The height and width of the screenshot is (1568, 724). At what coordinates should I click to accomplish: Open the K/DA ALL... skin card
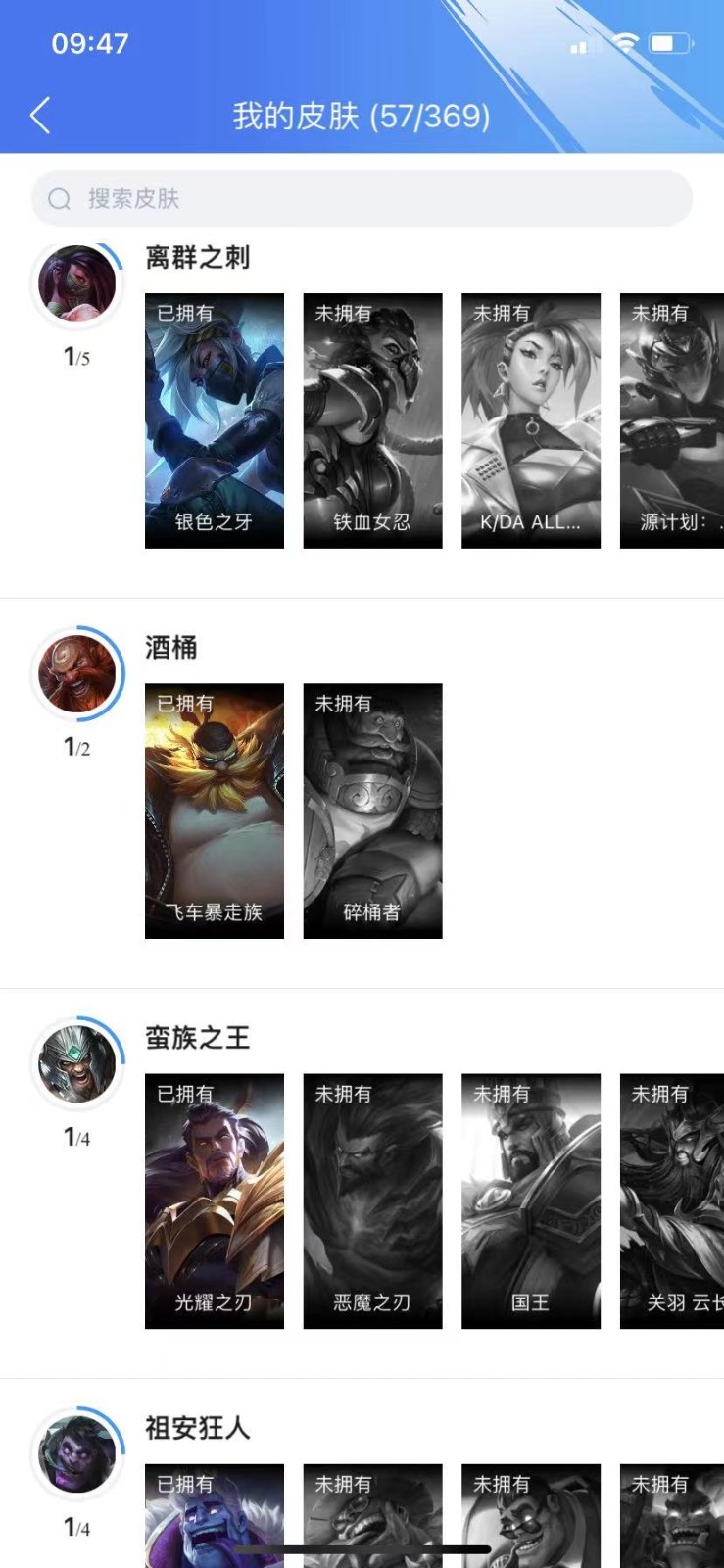click(531, 420)
